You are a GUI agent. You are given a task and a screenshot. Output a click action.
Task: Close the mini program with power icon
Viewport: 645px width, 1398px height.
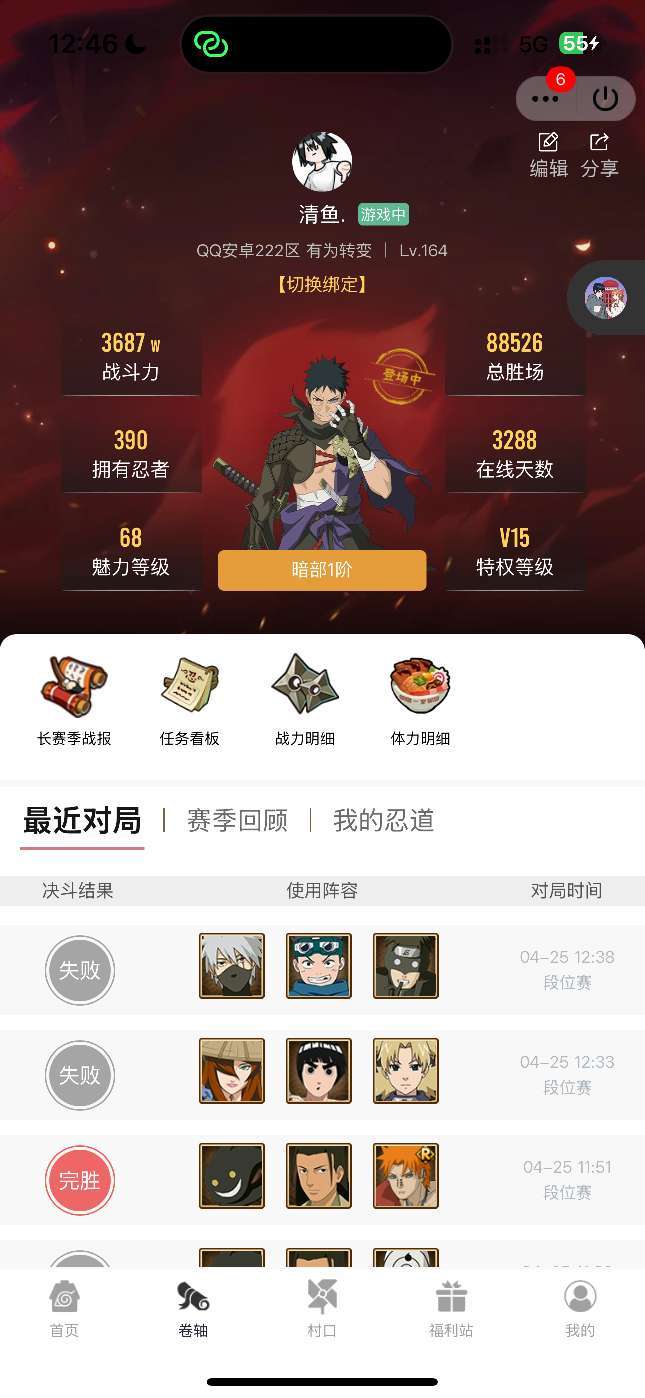(x=606, y=99)
